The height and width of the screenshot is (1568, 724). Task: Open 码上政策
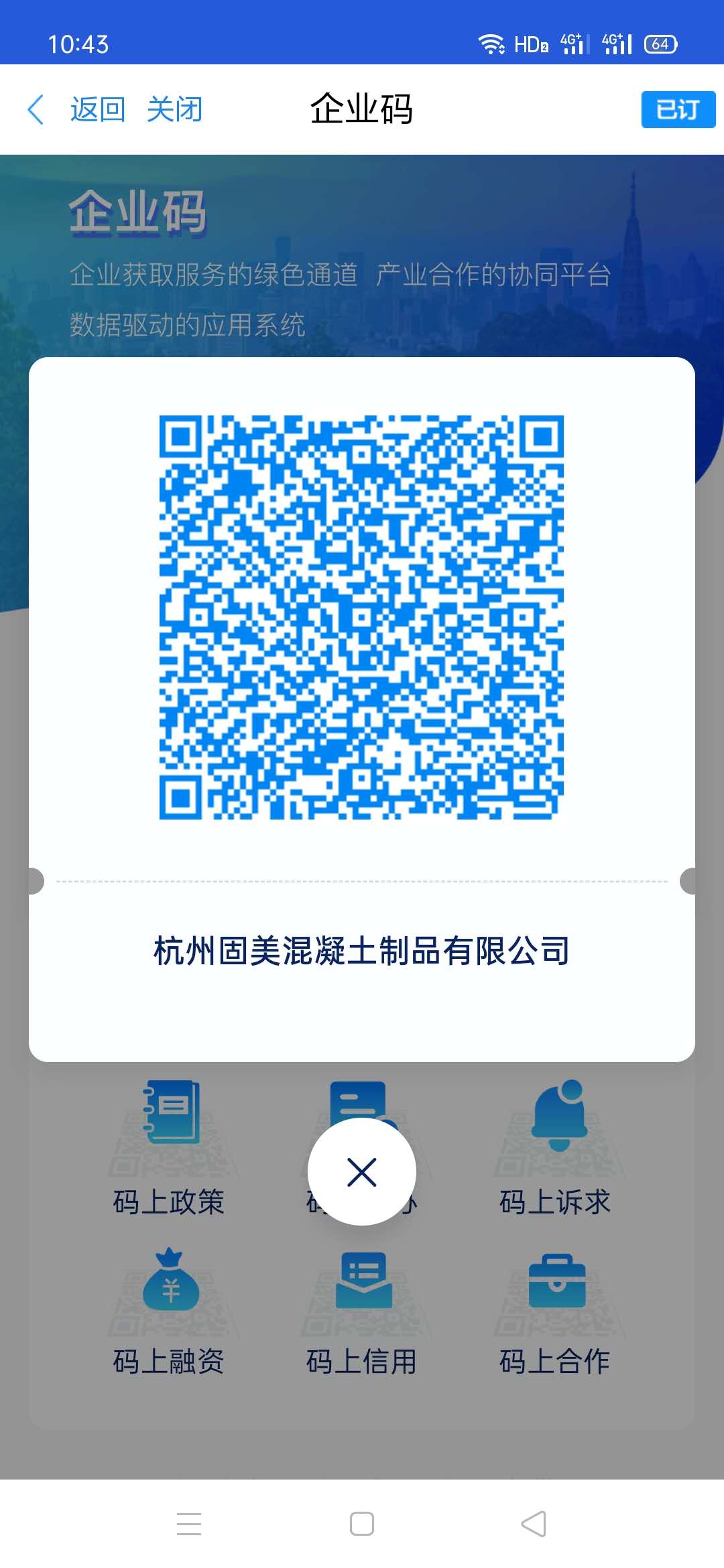(x=169, y=1147)
